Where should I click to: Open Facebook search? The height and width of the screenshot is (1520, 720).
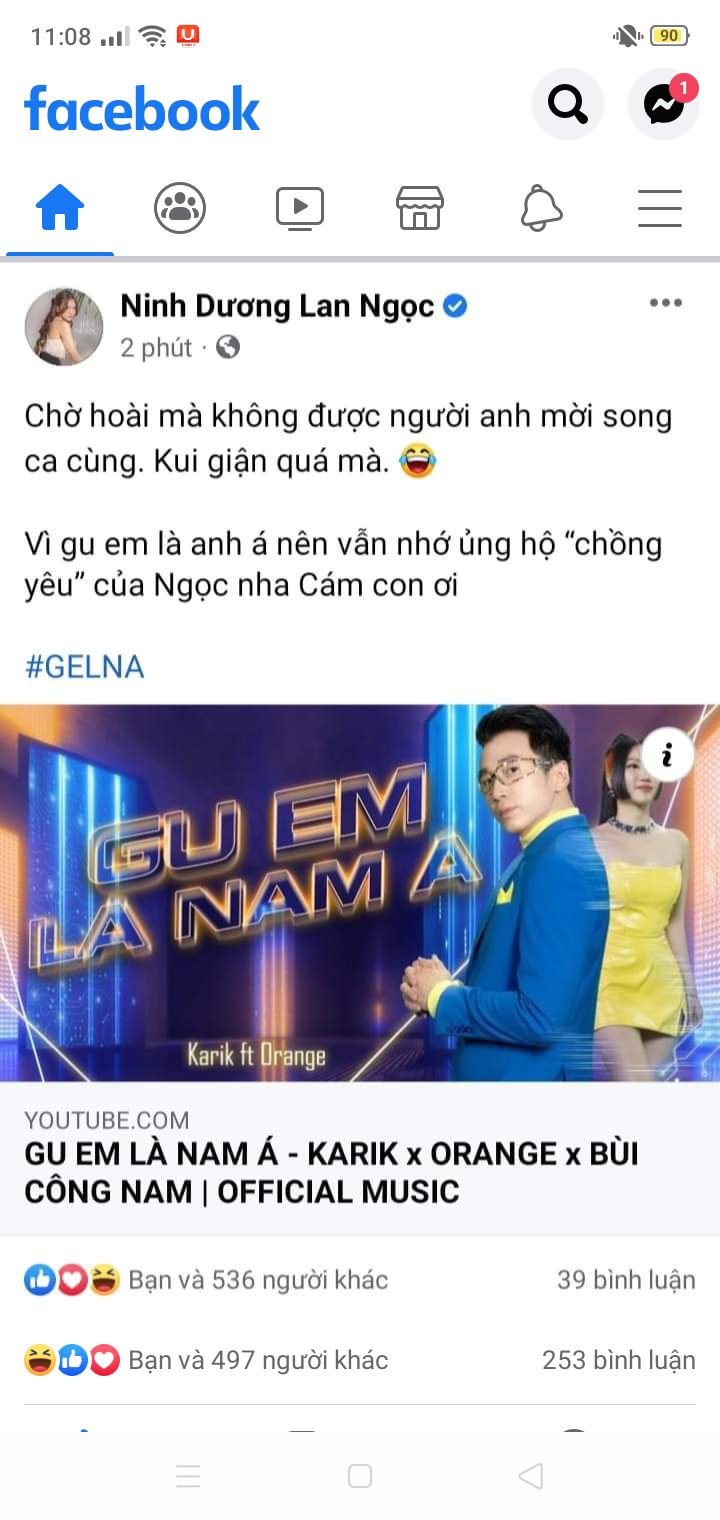click(567, 104)
